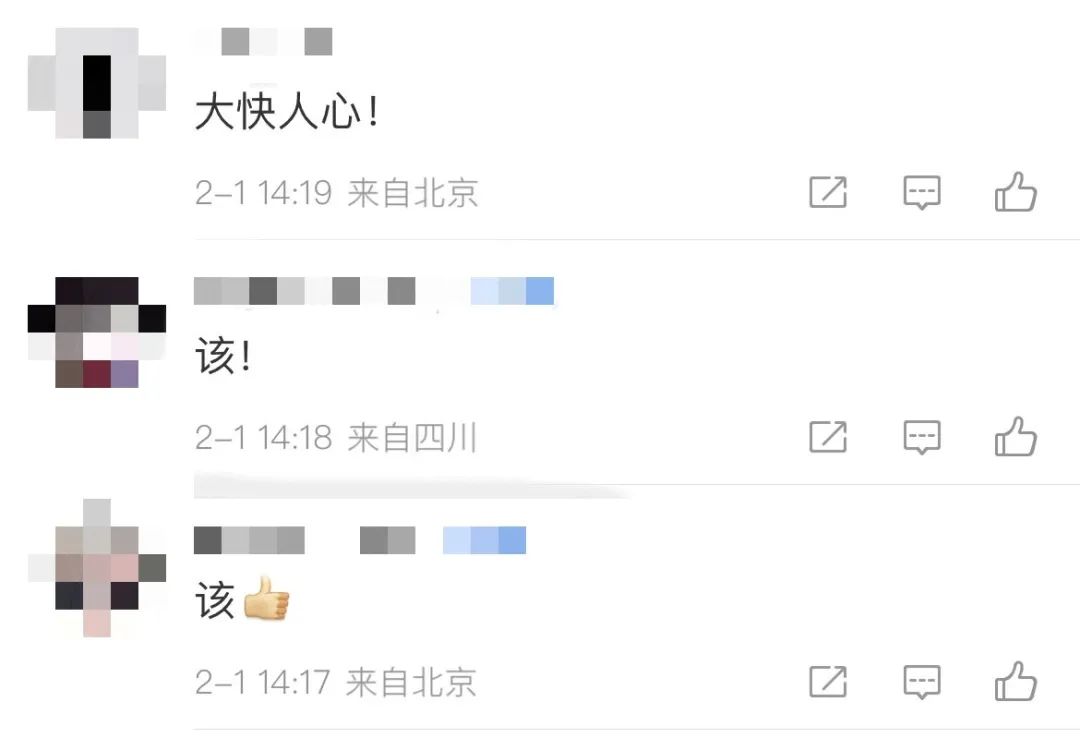1080x738 pixels.
Task: Like the comment 大快人心!
Action: tap(1015, 192)
